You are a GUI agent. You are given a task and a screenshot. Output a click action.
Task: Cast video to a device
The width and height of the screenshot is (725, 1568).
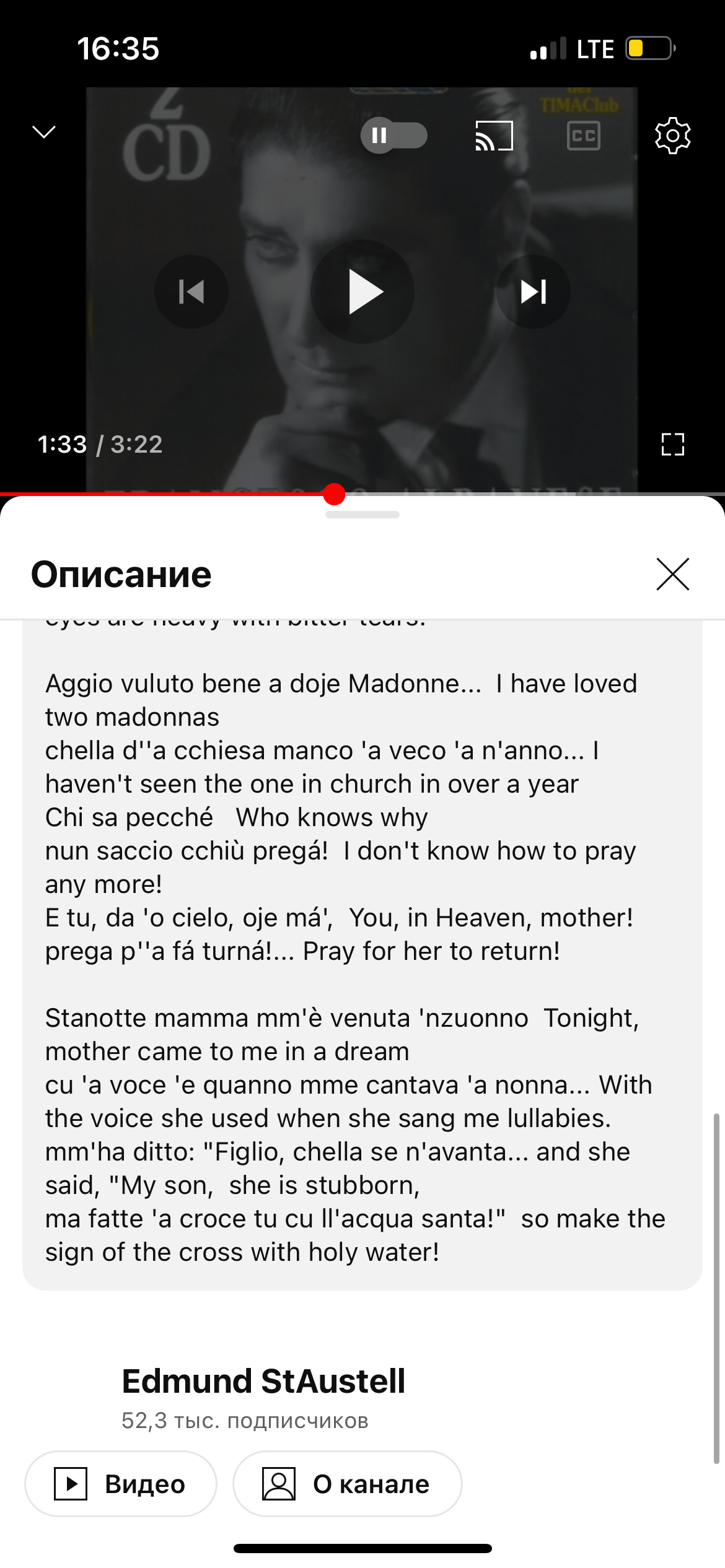click(x=494, y=136)
